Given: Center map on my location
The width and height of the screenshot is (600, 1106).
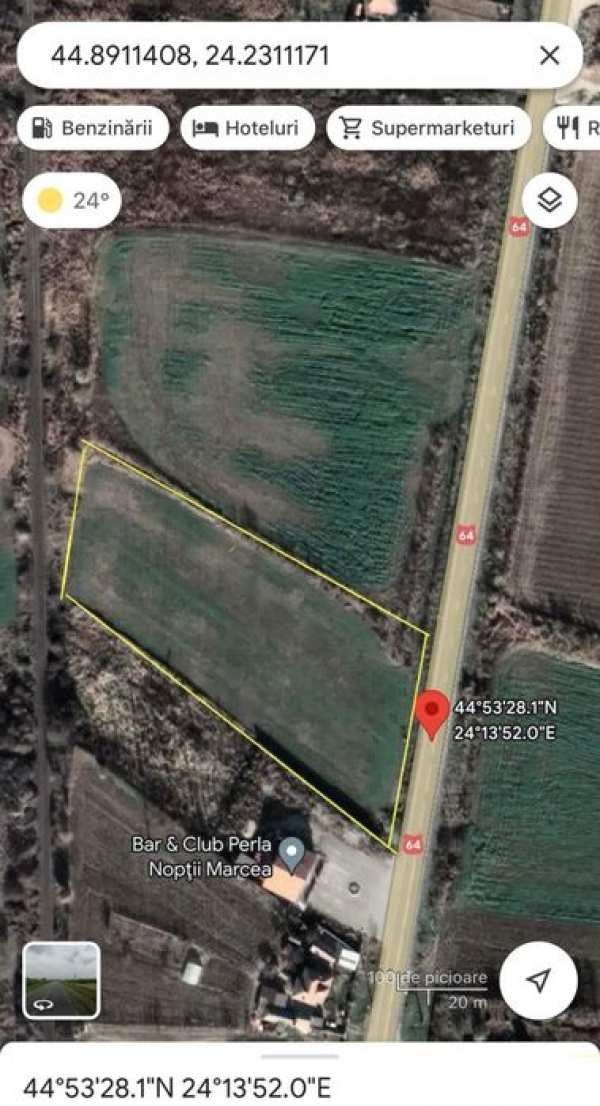Looking at the screenshot, I should [x=538, y=980].
